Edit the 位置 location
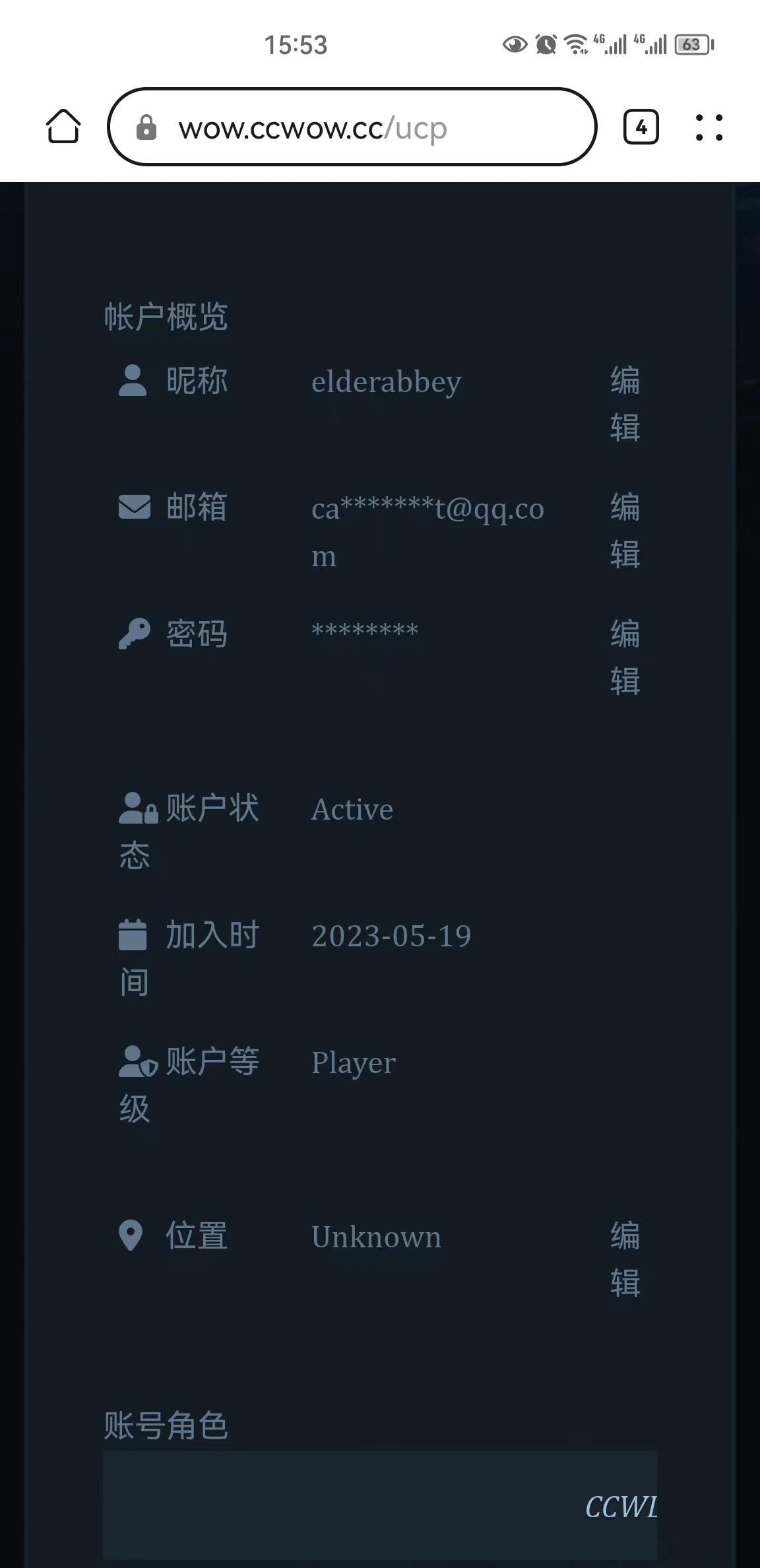 coord(625,1259)
